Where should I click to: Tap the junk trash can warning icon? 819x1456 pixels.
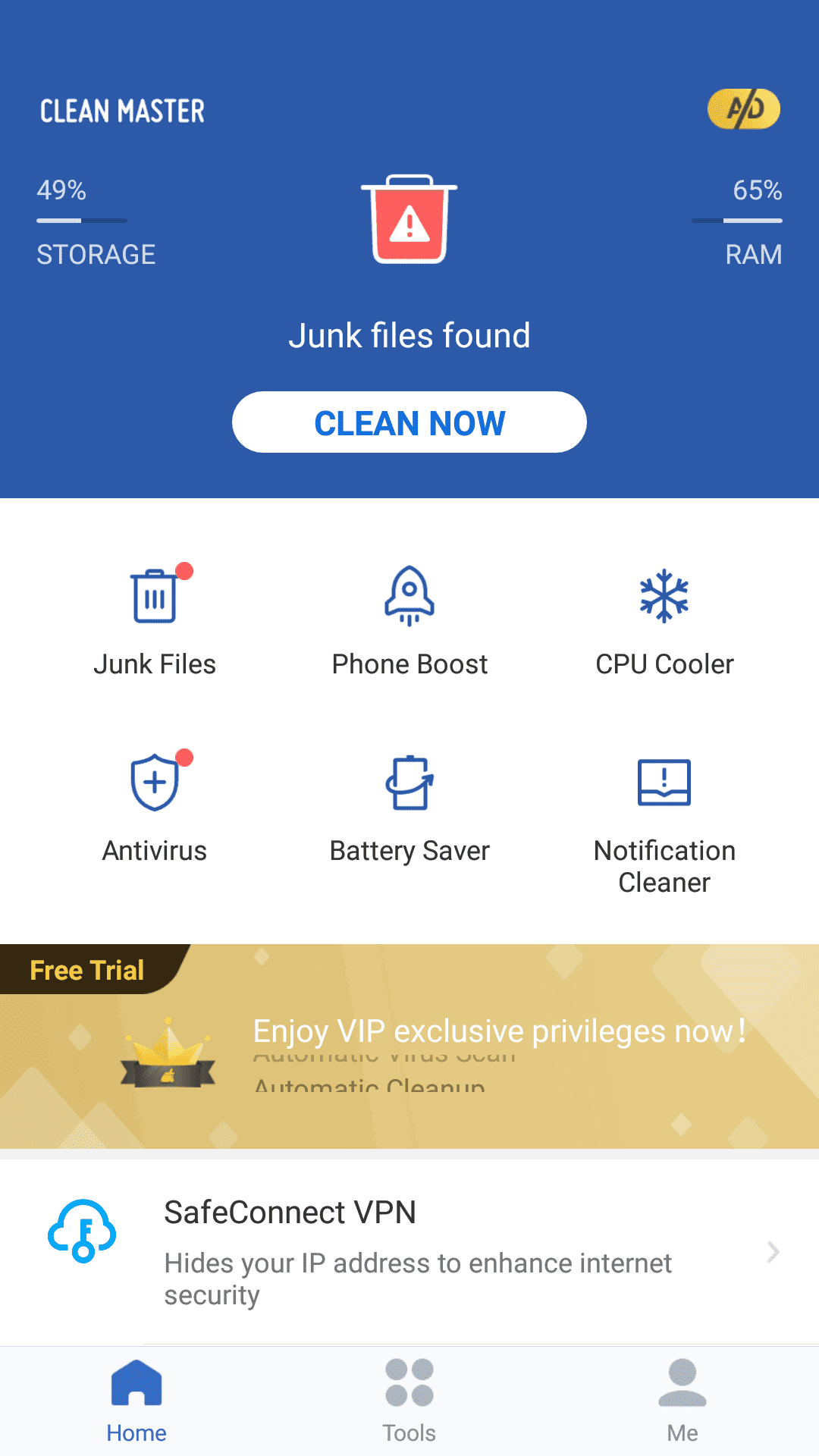[409, 218]
